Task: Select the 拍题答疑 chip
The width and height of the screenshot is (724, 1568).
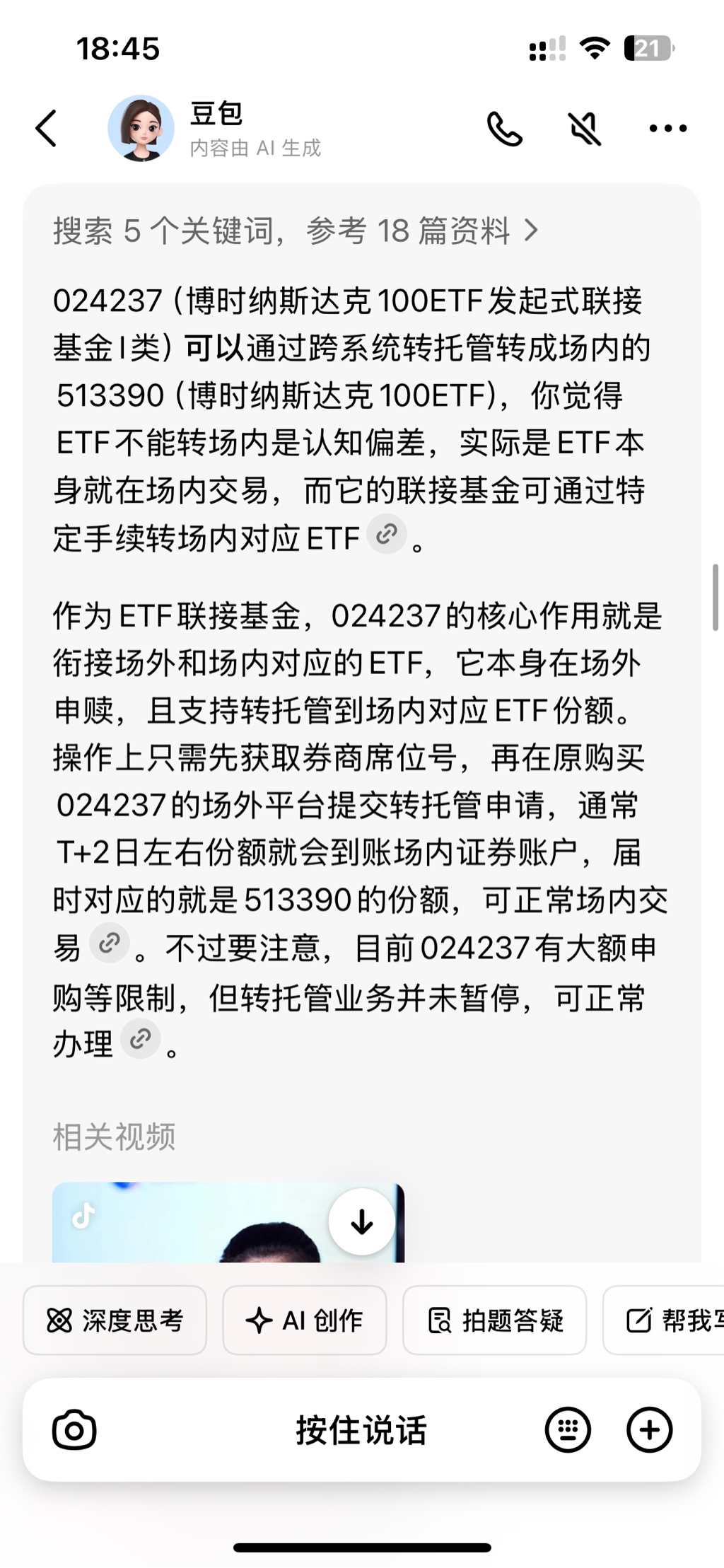Action: [x=495, y=1320]
